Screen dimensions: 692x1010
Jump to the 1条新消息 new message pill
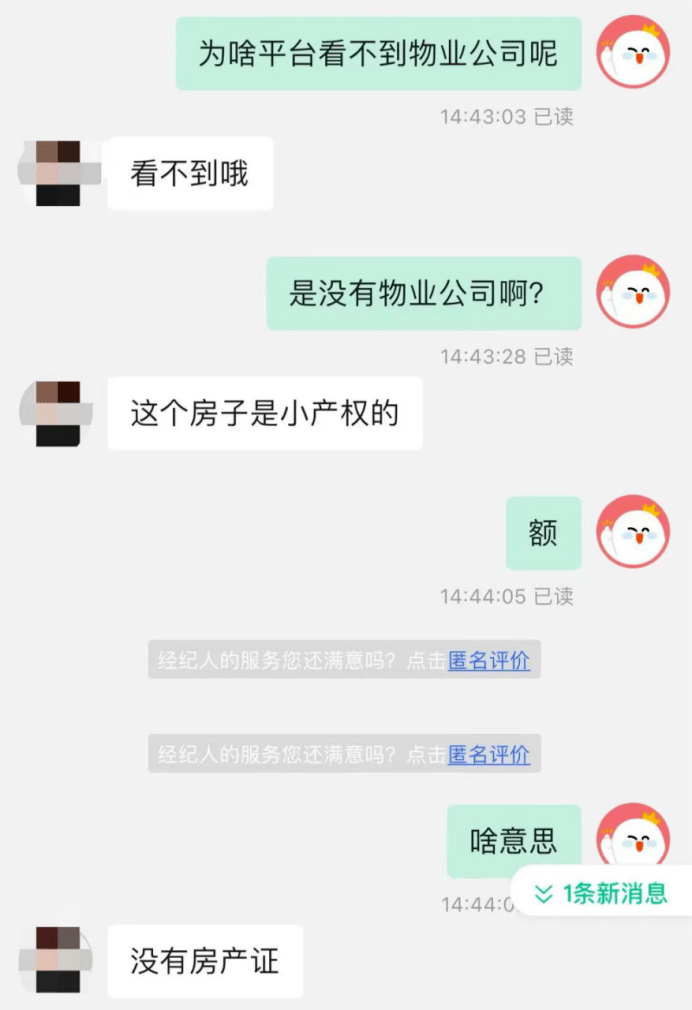[x=601, y=893]
